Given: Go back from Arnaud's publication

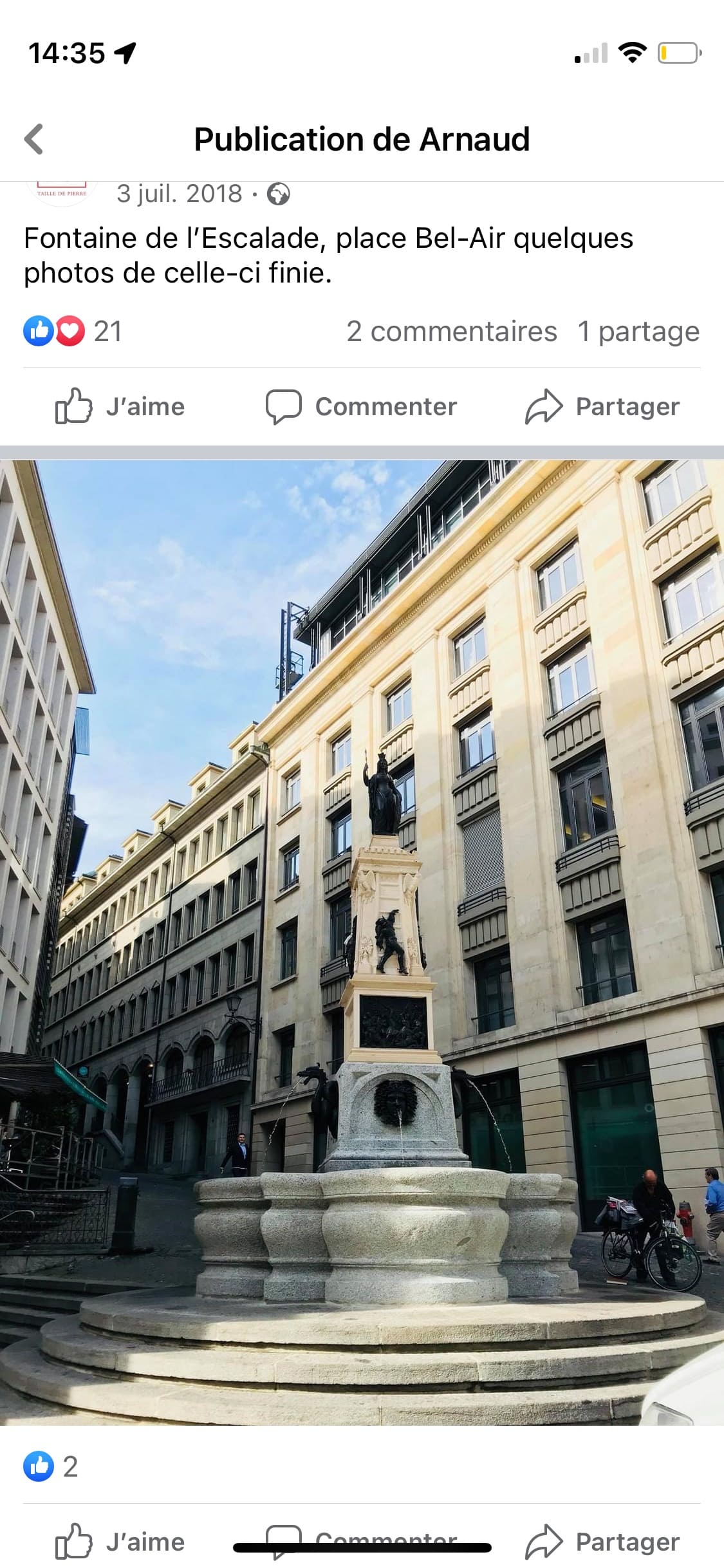Looking at the screenshot, I should pos(33,139).
